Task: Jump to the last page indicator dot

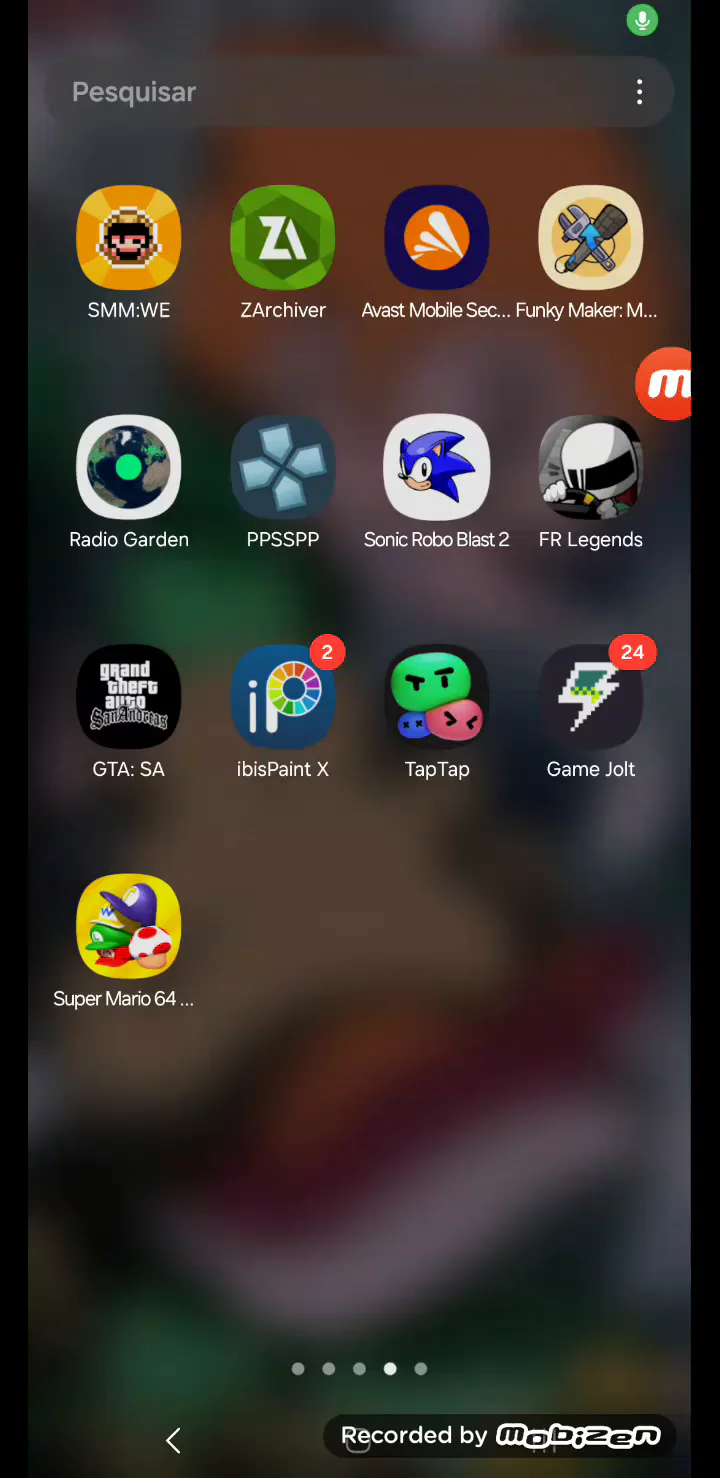Action: (x=421, y=1369)
